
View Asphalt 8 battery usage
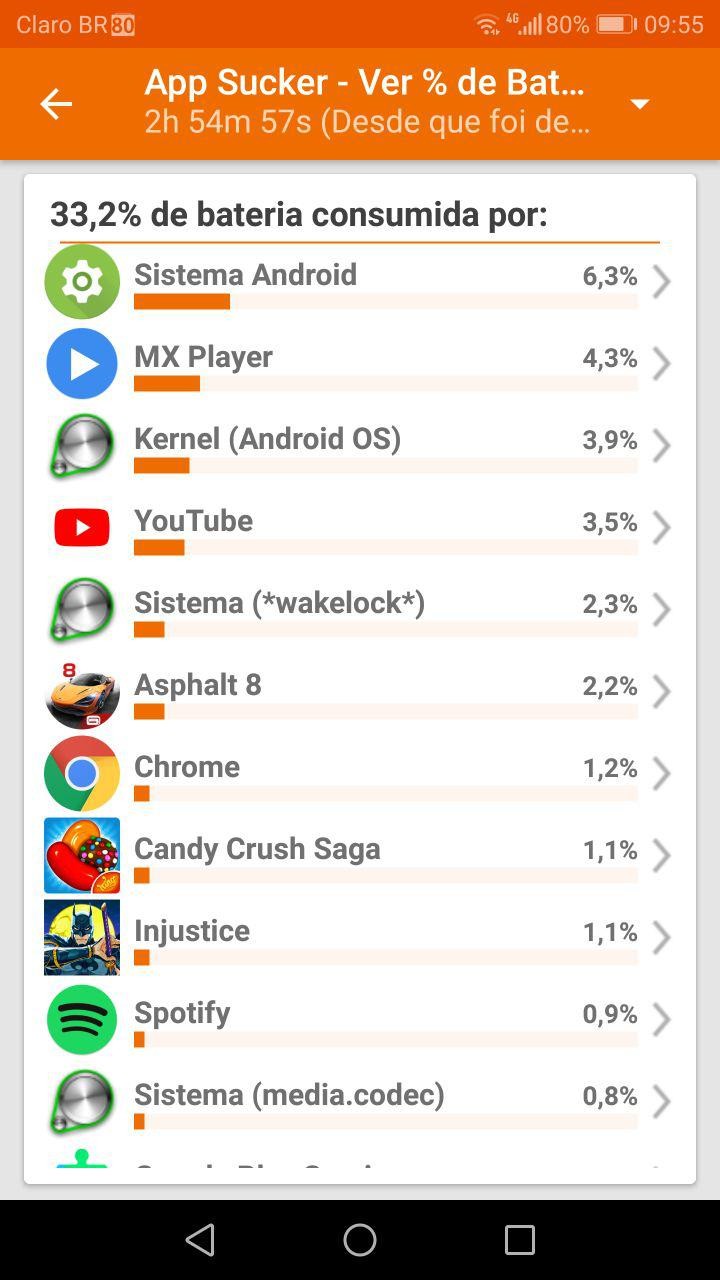pyautogui.click(x=360, y=692)
